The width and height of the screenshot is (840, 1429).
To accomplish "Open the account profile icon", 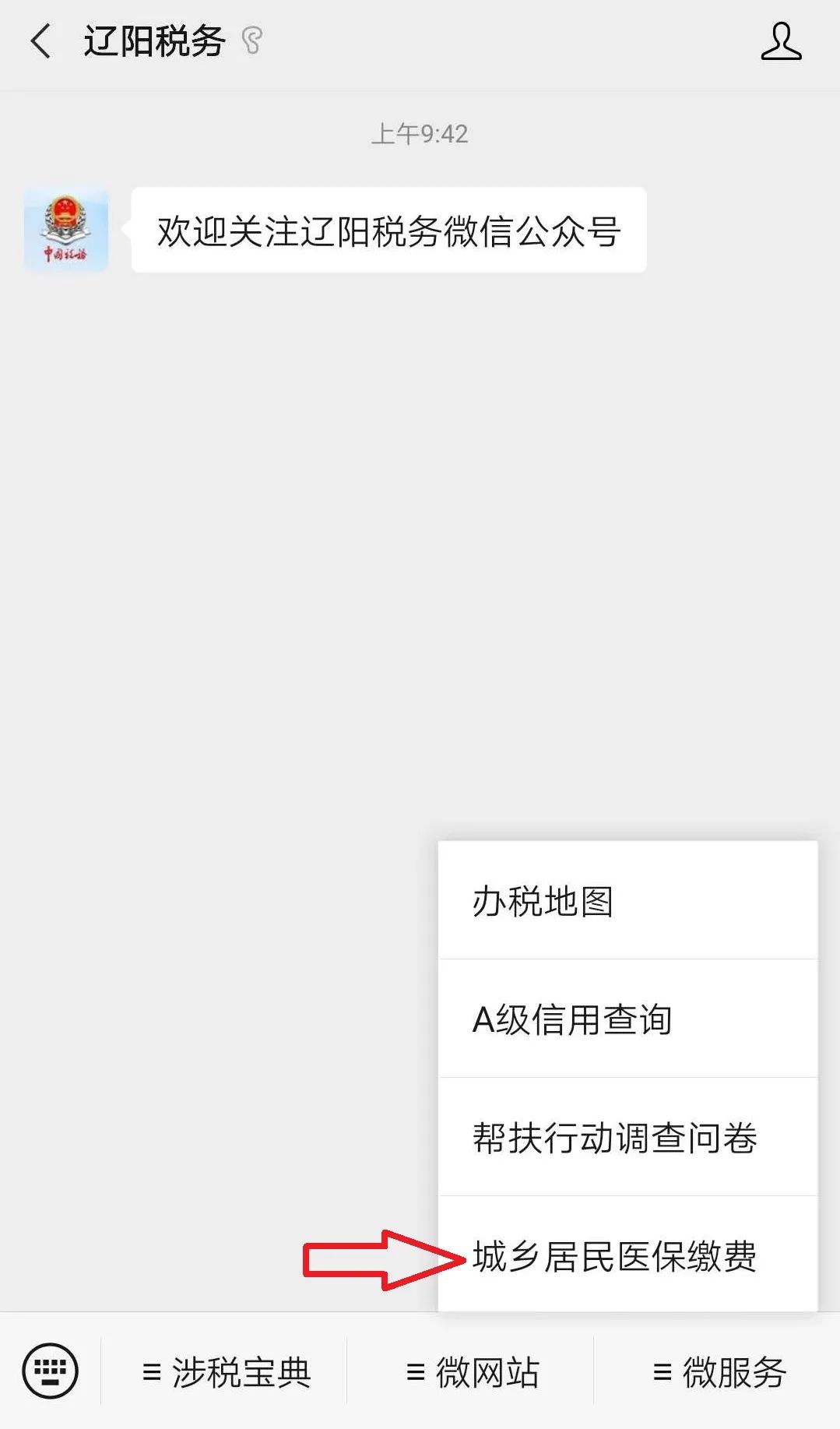I will click(781, 41).
